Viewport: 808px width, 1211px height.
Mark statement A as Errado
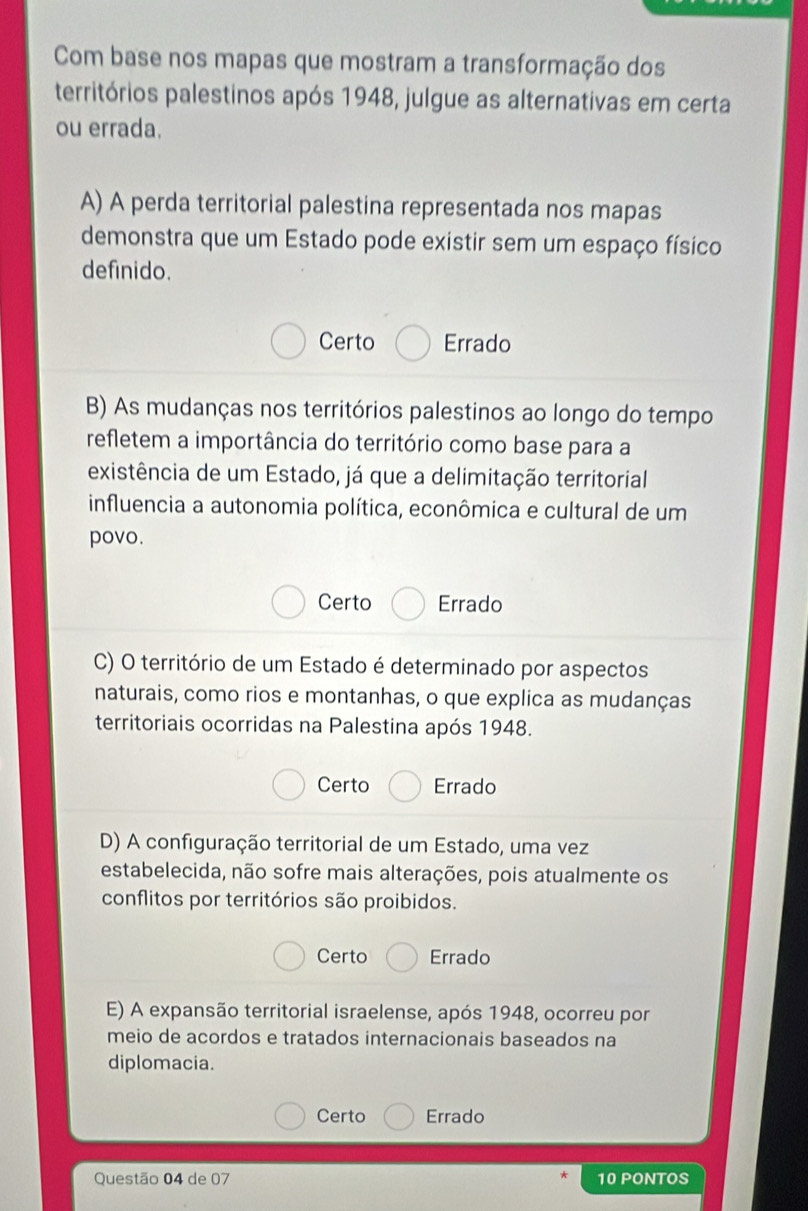click(x=412, y=345)
